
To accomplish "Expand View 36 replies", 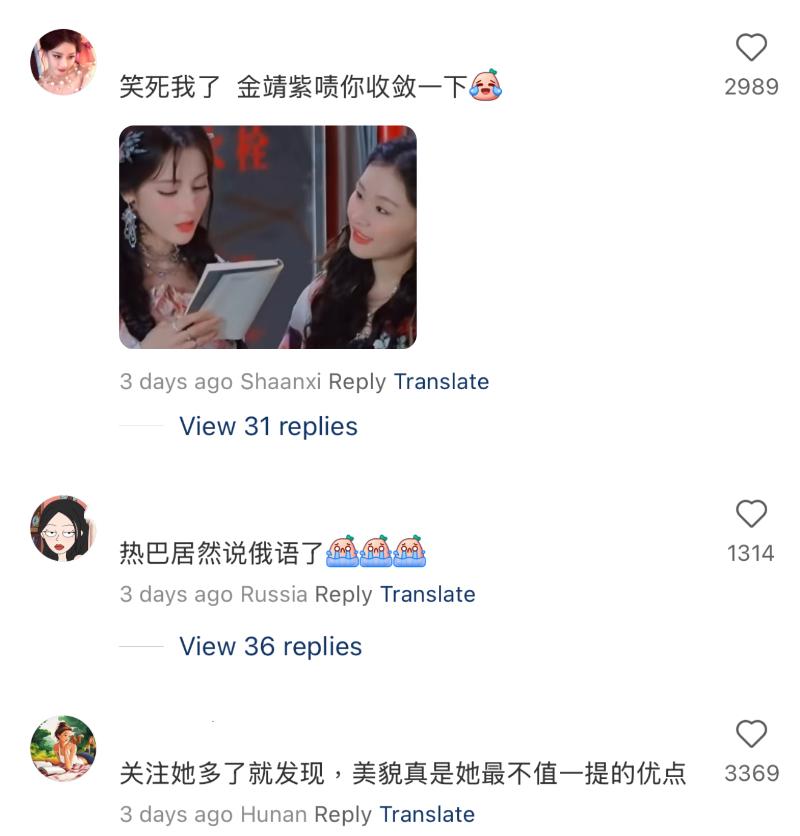I will pyautogui.click(x=270, y=647).
